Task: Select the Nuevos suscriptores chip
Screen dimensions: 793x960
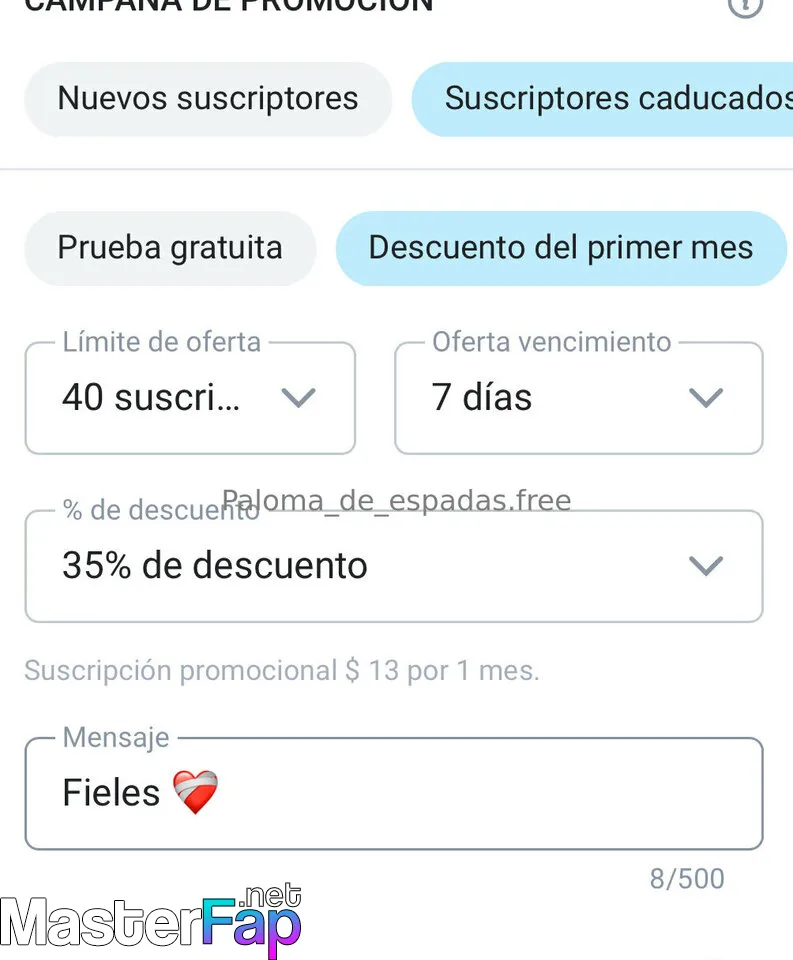Action: [x=208, y=99]
